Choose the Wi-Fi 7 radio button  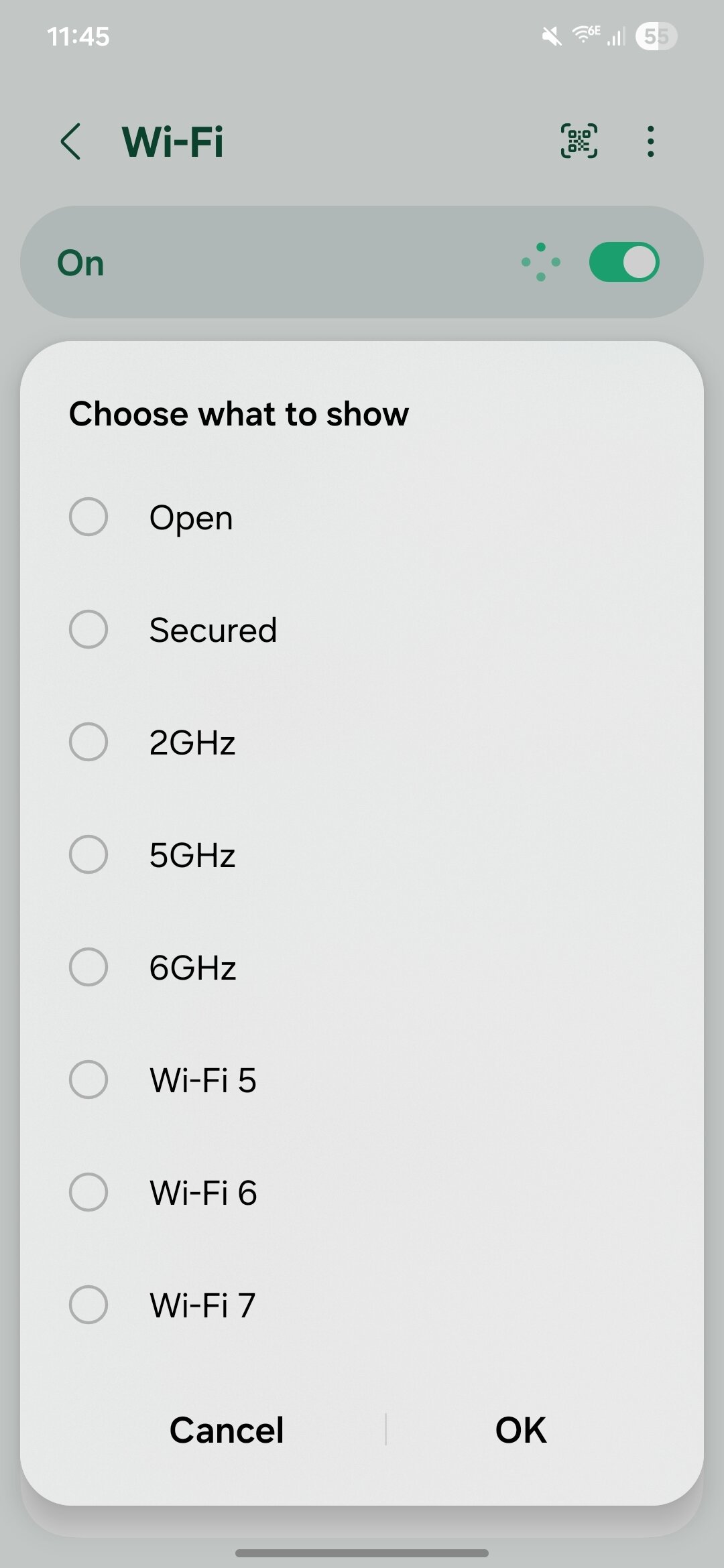pyautogui.click(x=88, y=1305)
